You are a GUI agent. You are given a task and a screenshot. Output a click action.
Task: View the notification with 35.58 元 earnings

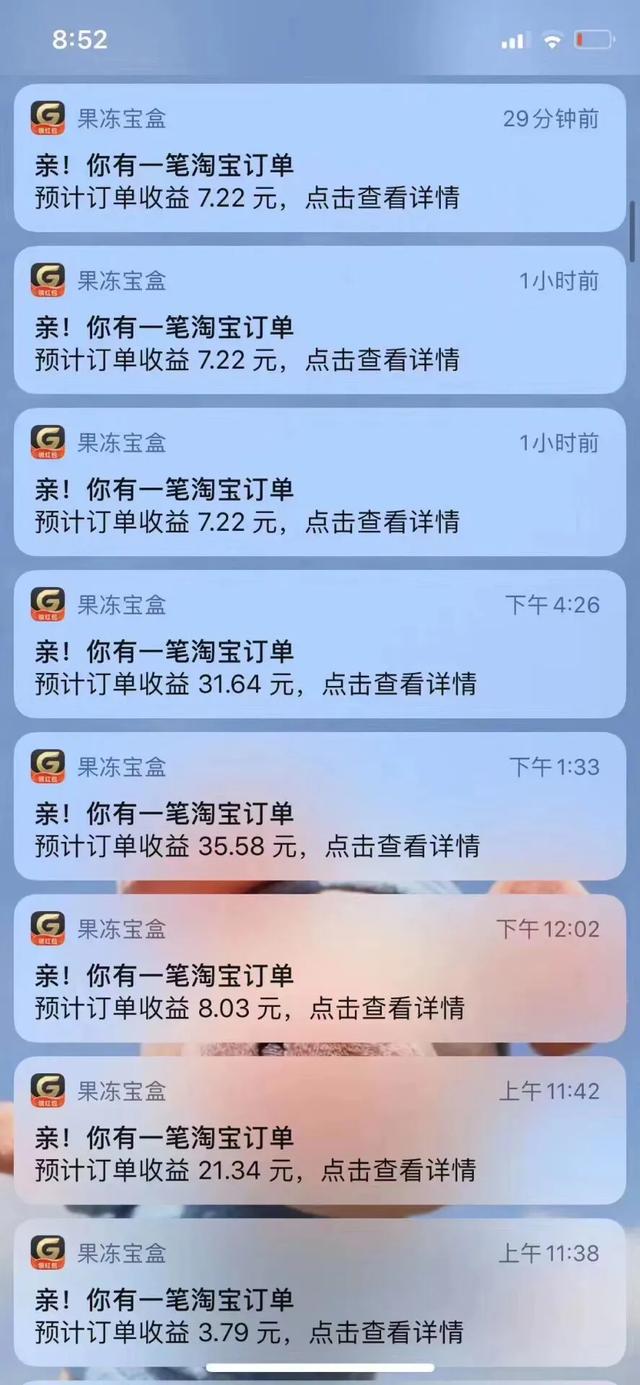(320, 806)
